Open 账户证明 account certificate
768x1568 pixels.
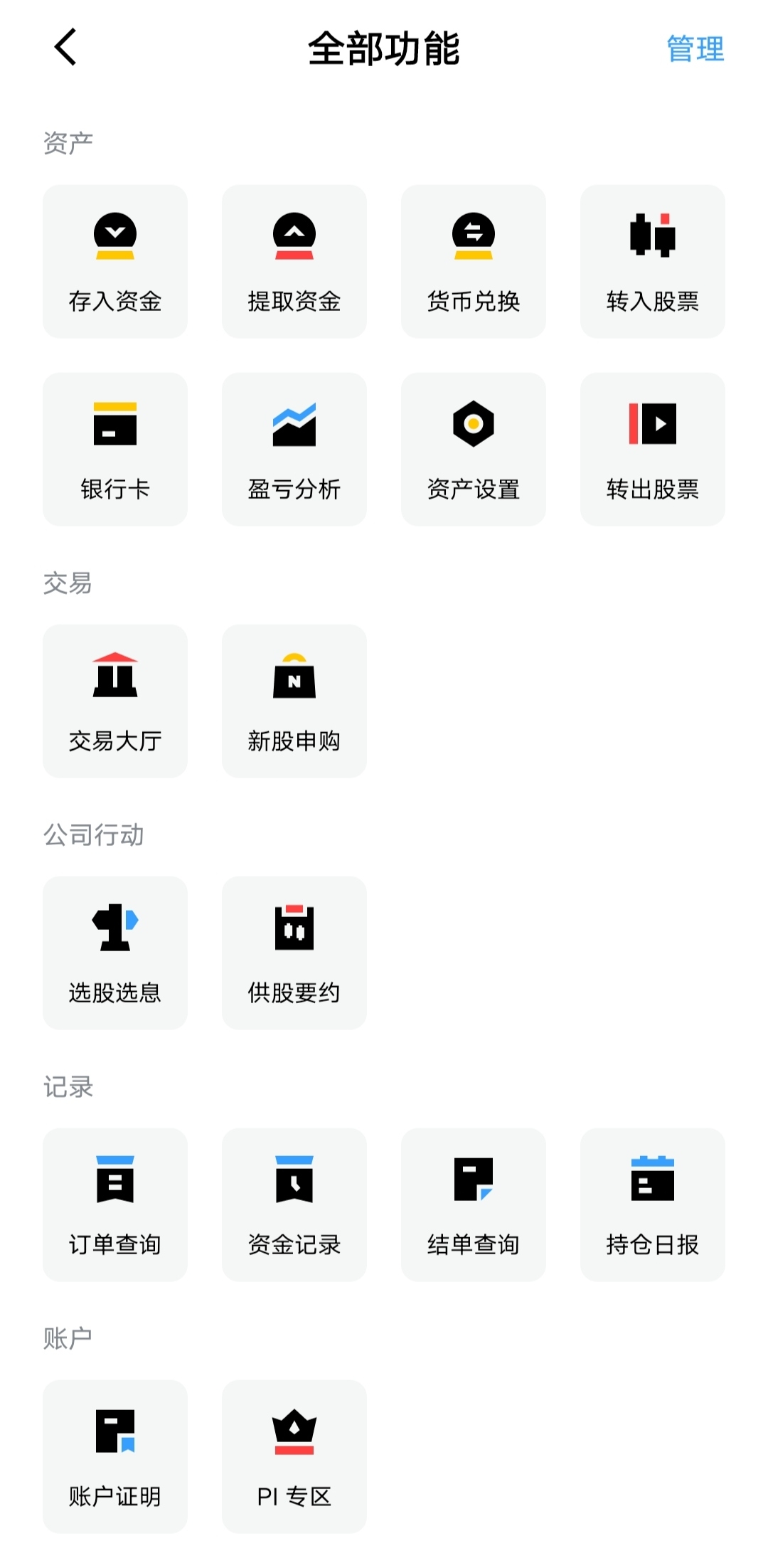click(x=115, y=1457)
